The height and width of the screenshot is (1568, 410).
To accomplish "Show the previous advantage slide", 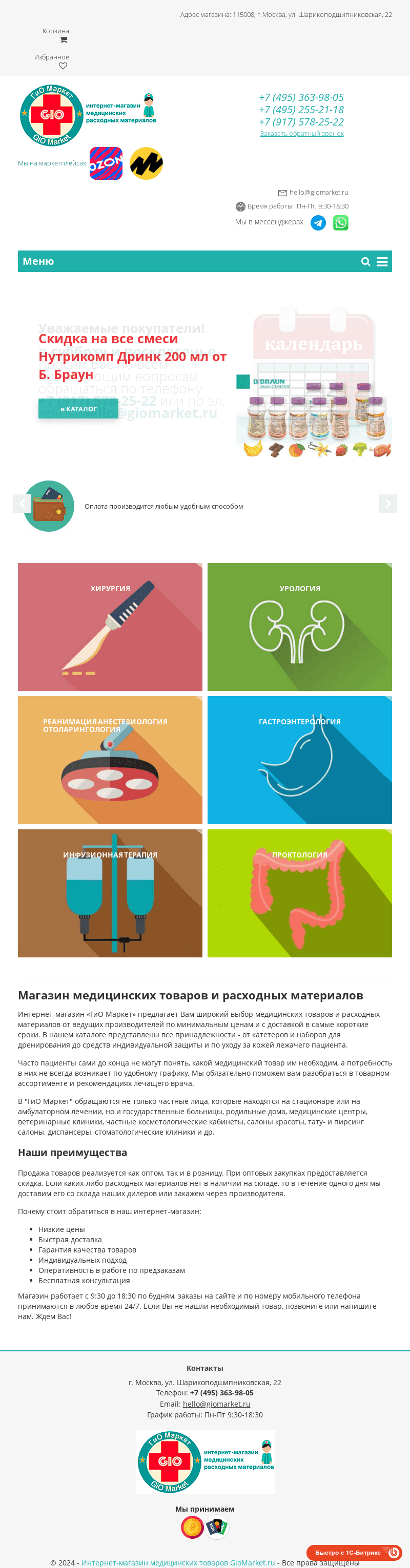I will pos(22,504).
